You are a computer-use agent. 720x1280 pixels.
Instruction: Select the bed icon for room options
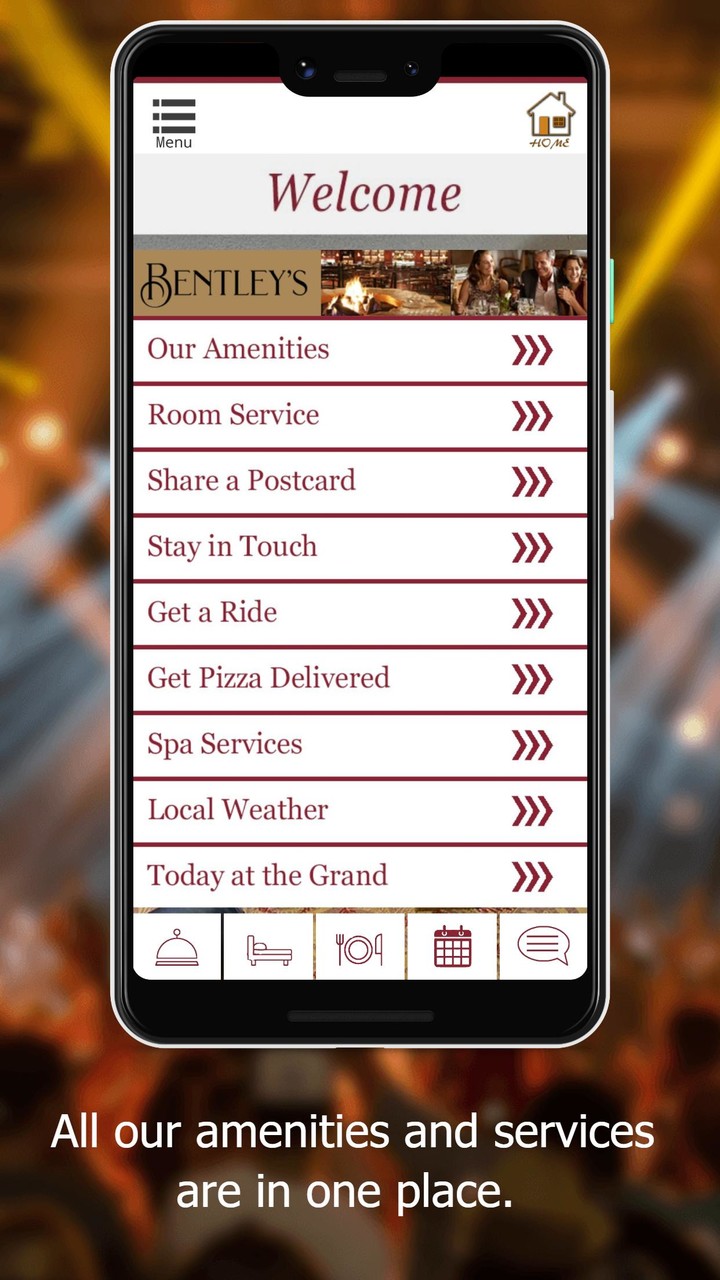[268, 946]
